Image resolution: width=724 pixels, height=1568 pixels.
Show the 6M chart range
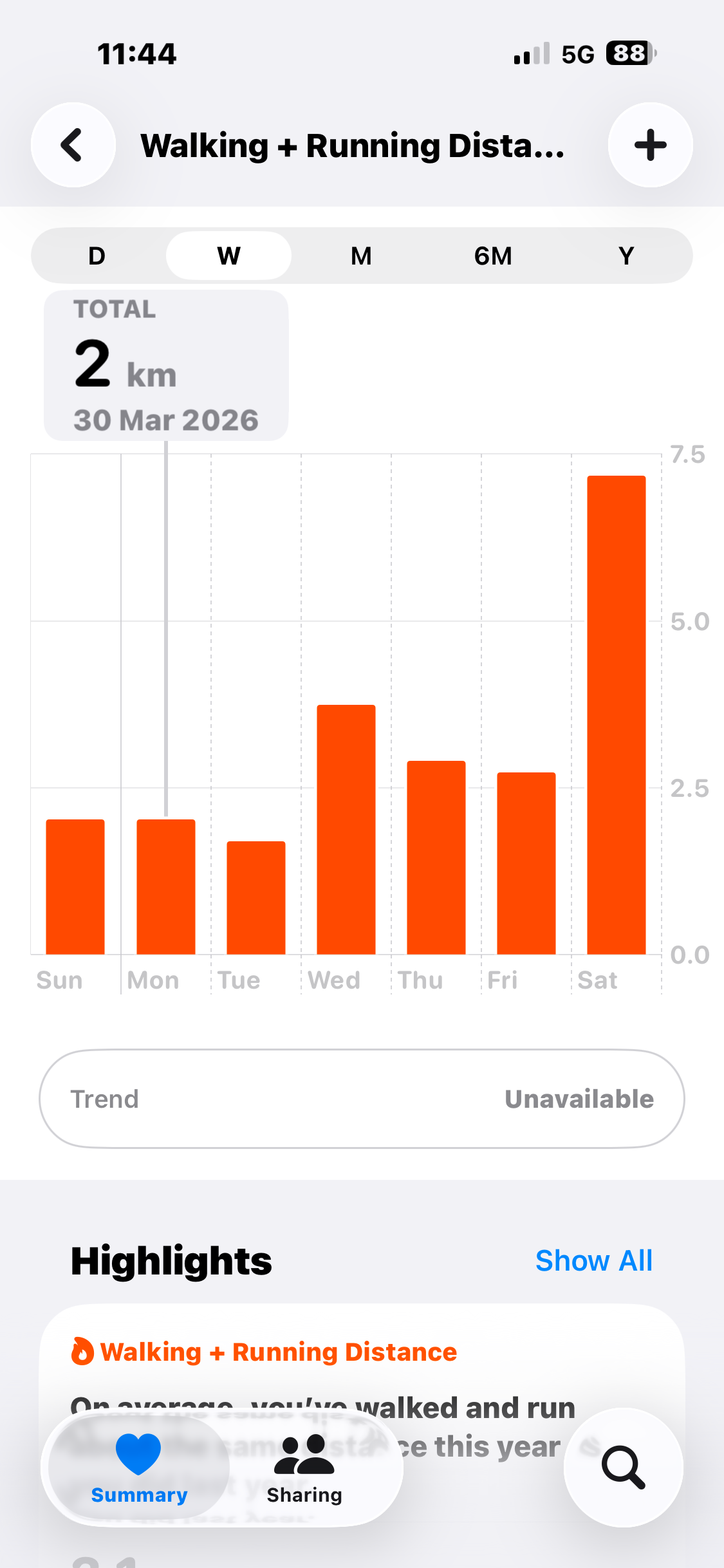pos(493,256)
